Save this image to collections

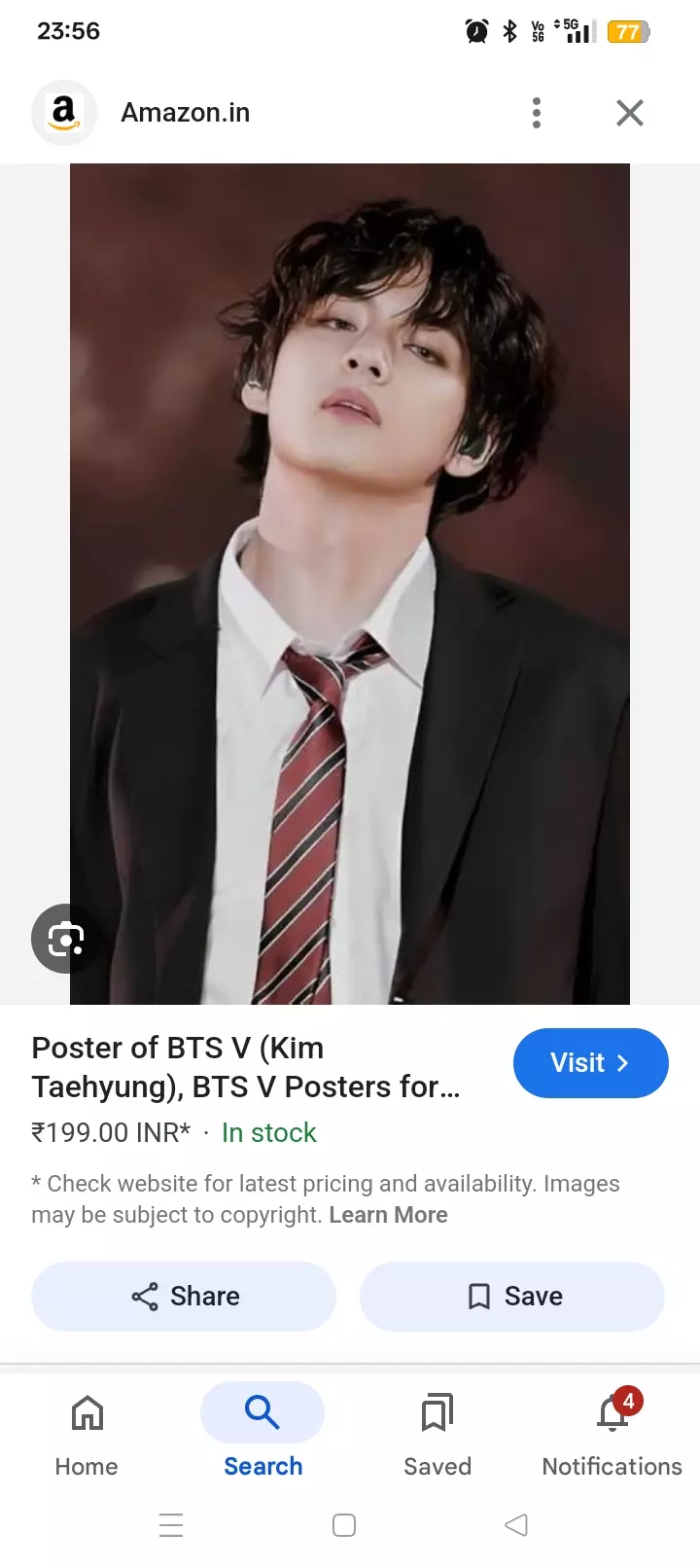coord(512,1296)
